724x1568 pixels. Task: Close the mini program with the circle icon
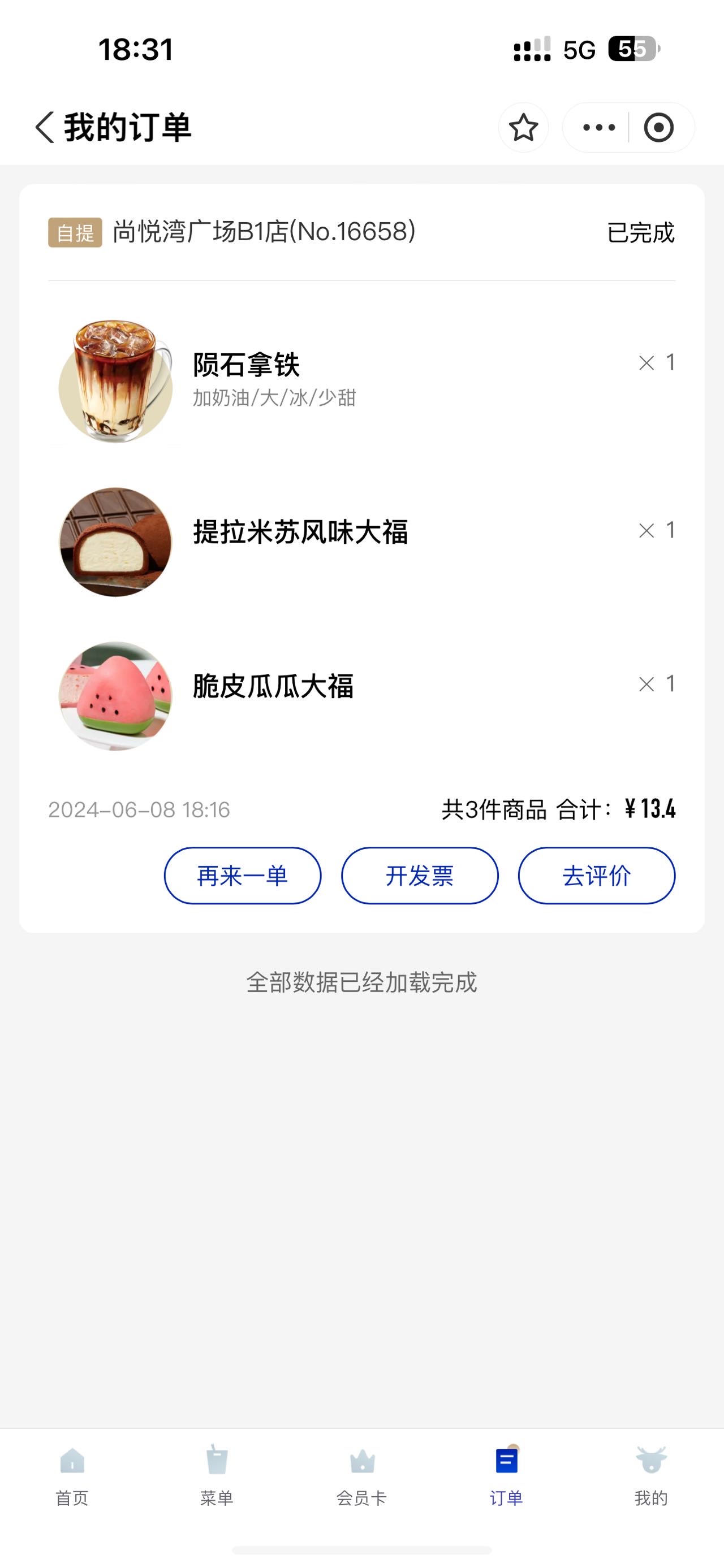pos(658,127)
